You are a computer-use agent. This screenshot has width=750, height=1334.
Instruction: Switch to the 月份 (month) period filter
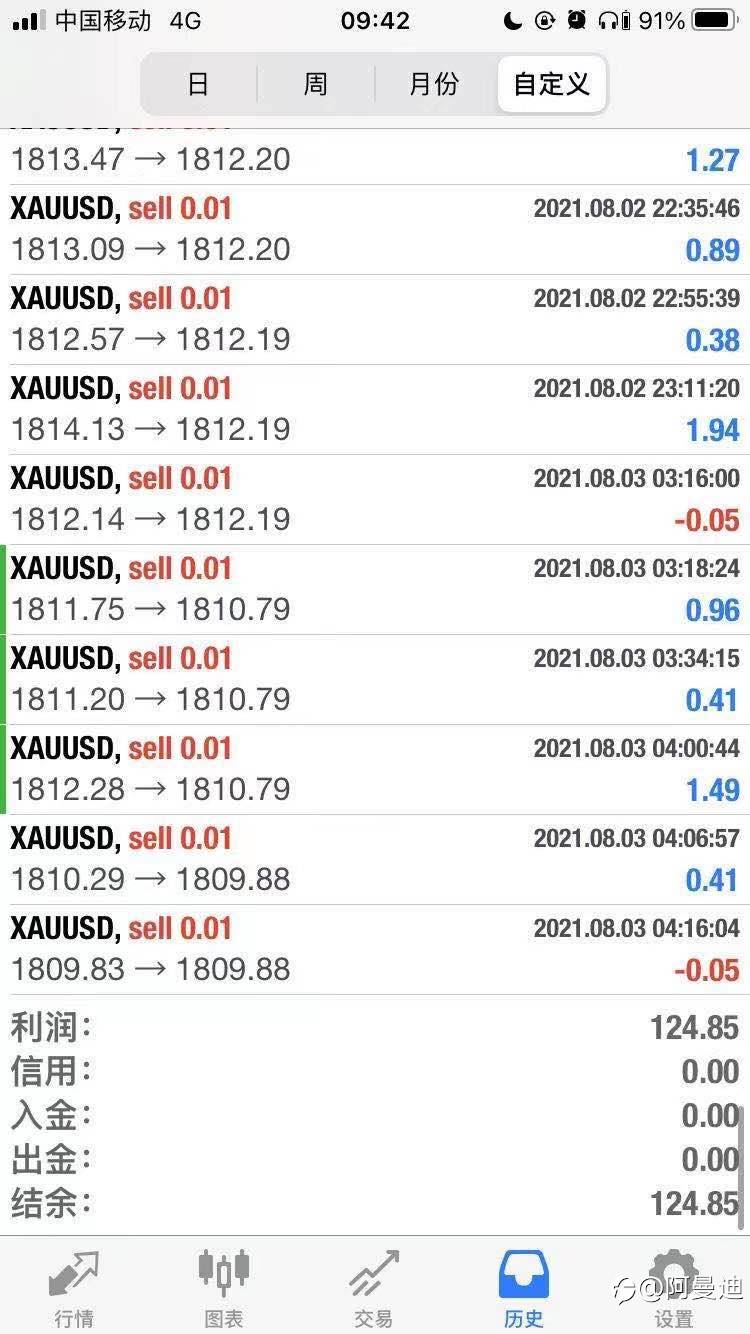pyautogui.click(x=433, y=84)
